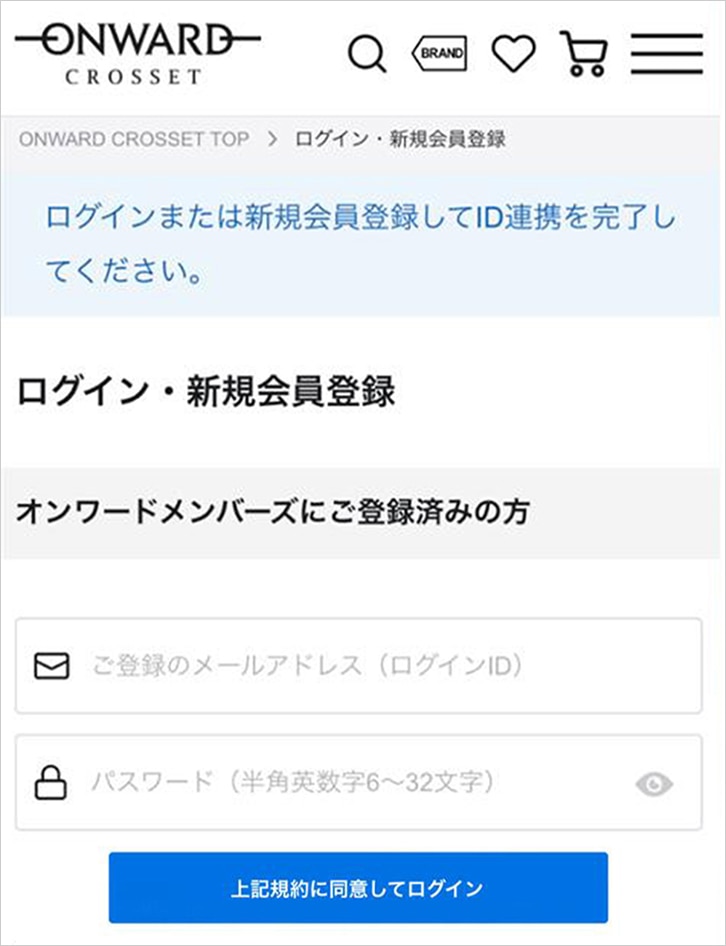Tap 上記規約に同意してログイン button

pos(358,888)
